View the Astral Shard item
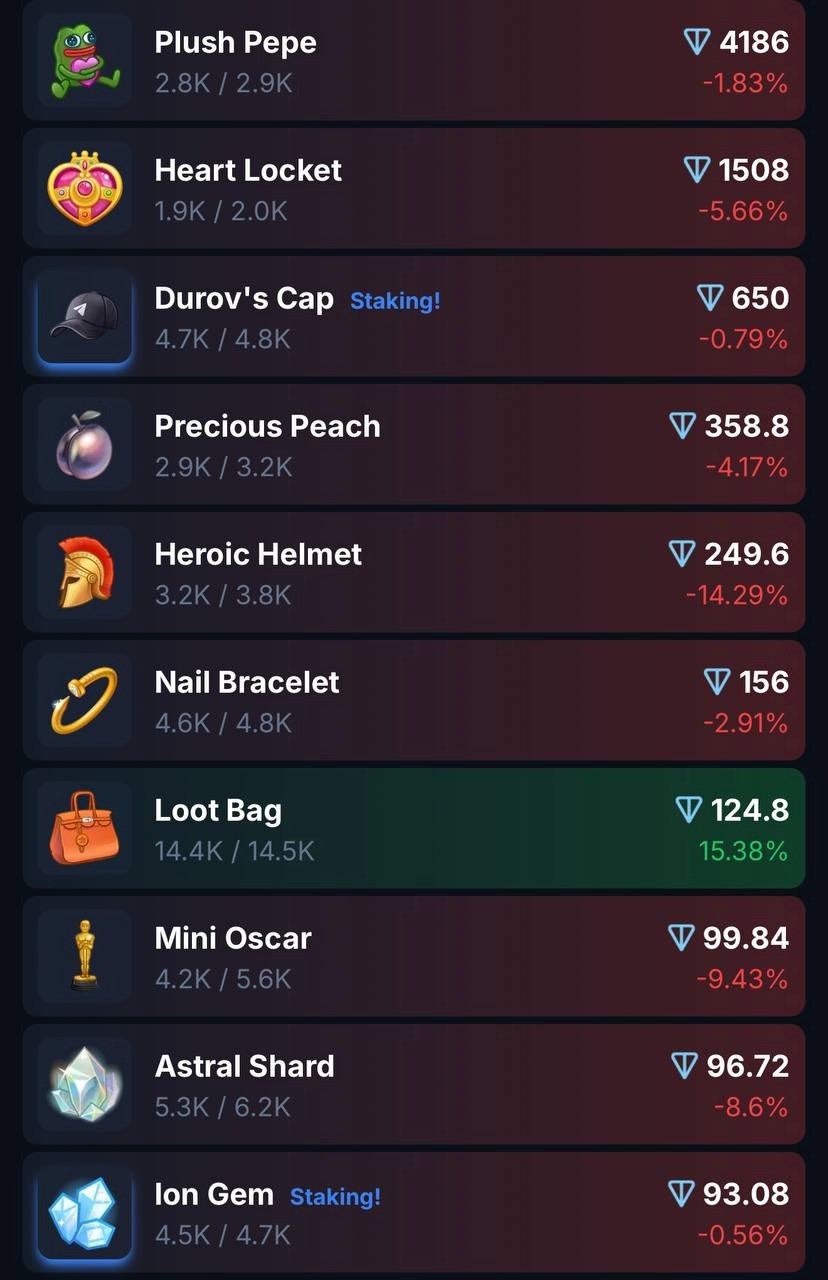Viewport: 828px width, 1280px height. (414, 1084)
